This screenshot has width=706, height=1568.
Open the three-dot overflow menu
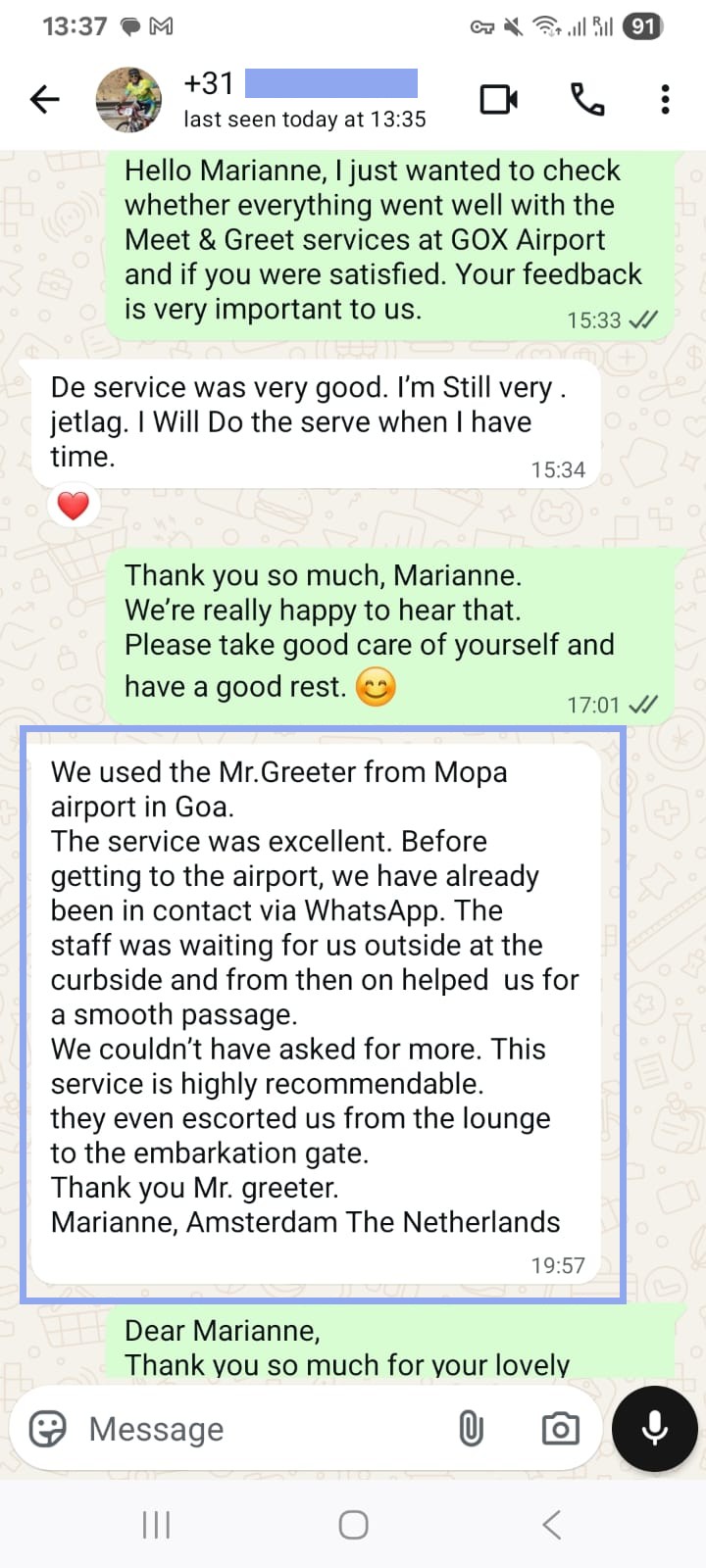coord(665,99)
